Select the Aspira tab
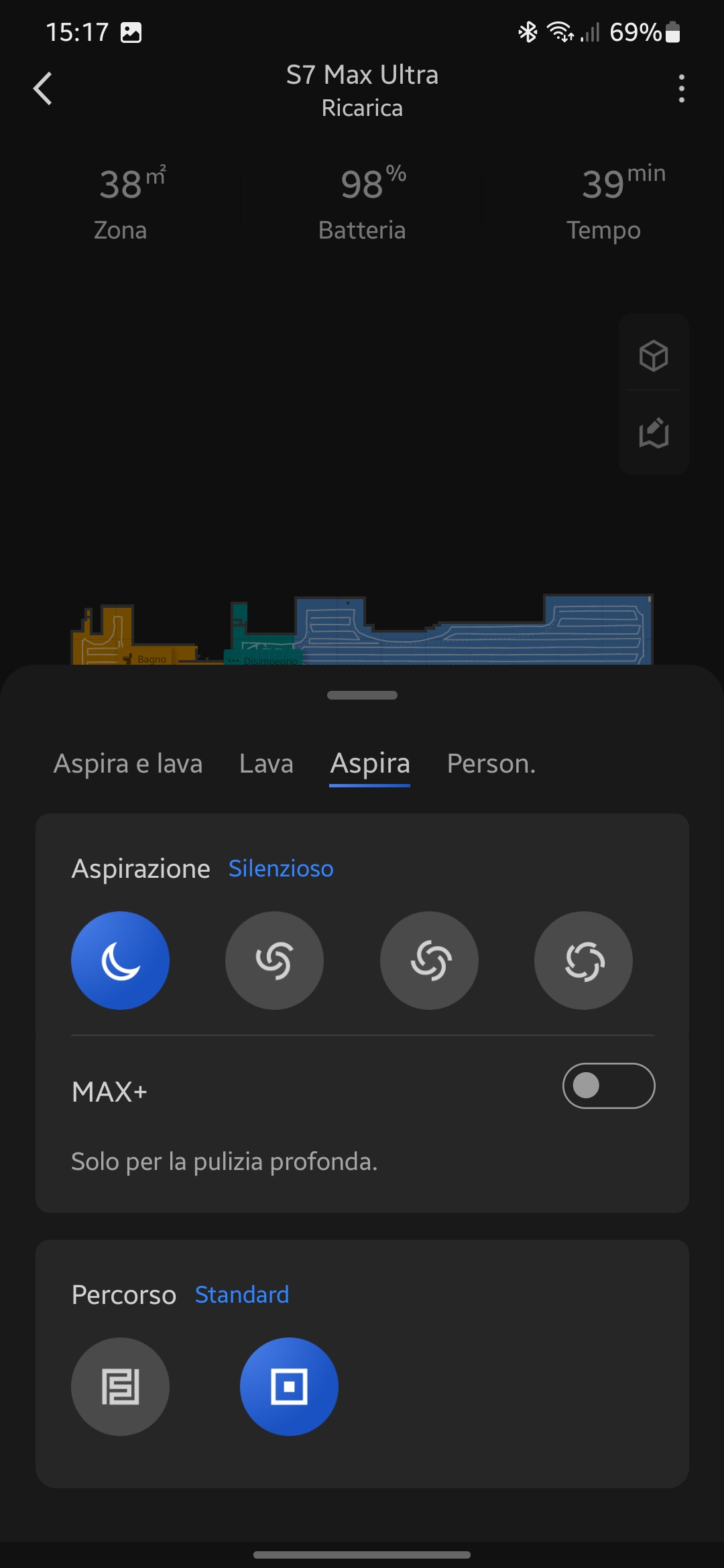The image size is (724, 1568). [370, 764]
